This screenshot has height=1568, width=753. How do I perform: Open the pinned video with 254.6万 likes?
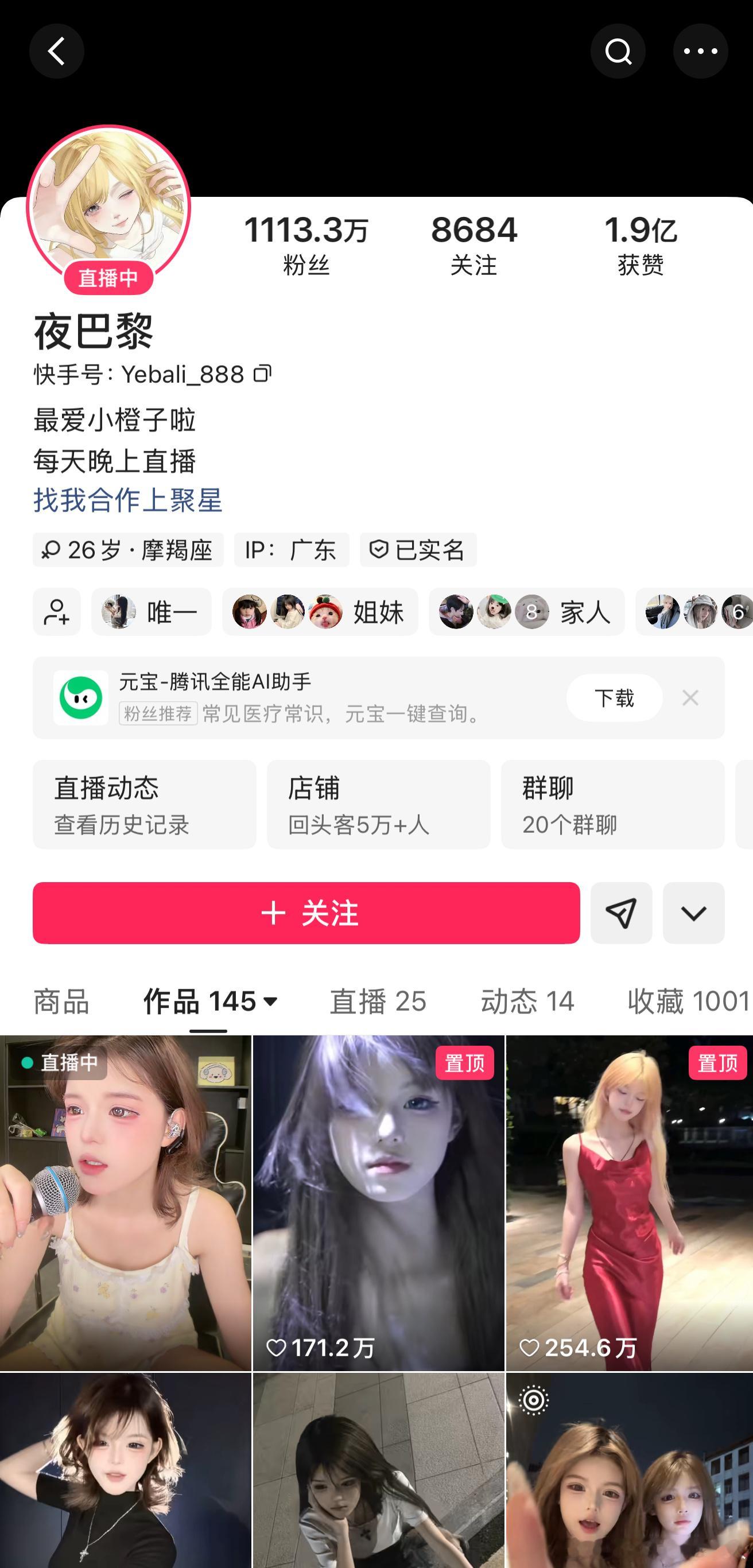(x=627, y=1199)
